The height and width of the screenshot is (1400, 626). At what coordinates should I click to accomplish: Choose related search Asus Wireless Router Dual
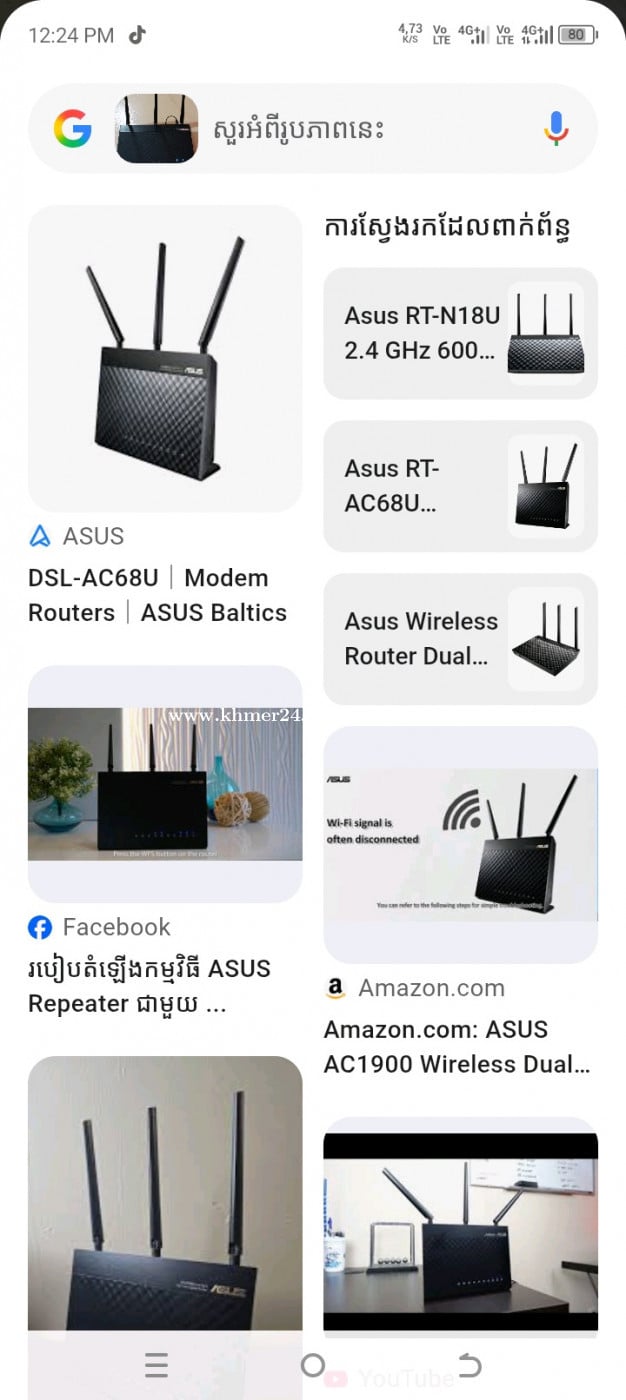point(460,639)
